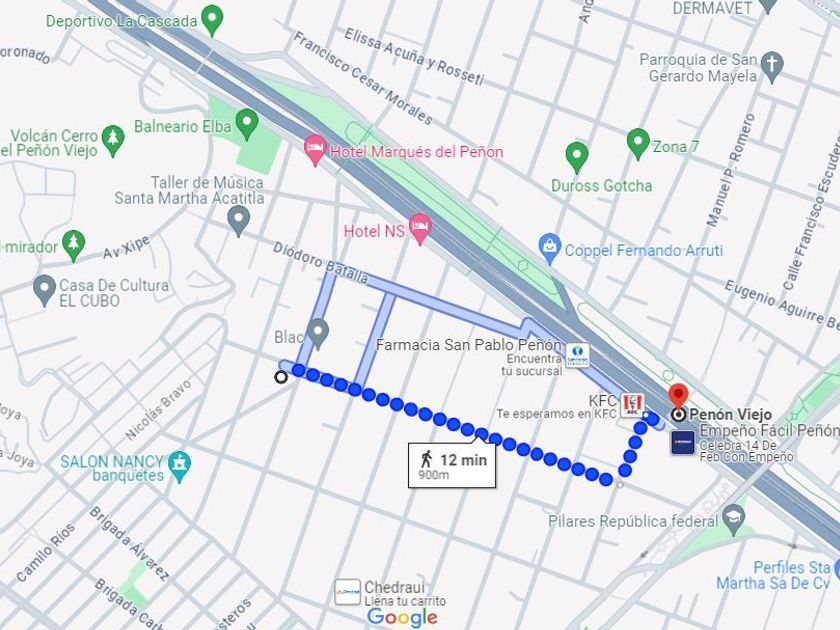
Task: Open the Zona 7 place marker
Action: coord(638,143)
